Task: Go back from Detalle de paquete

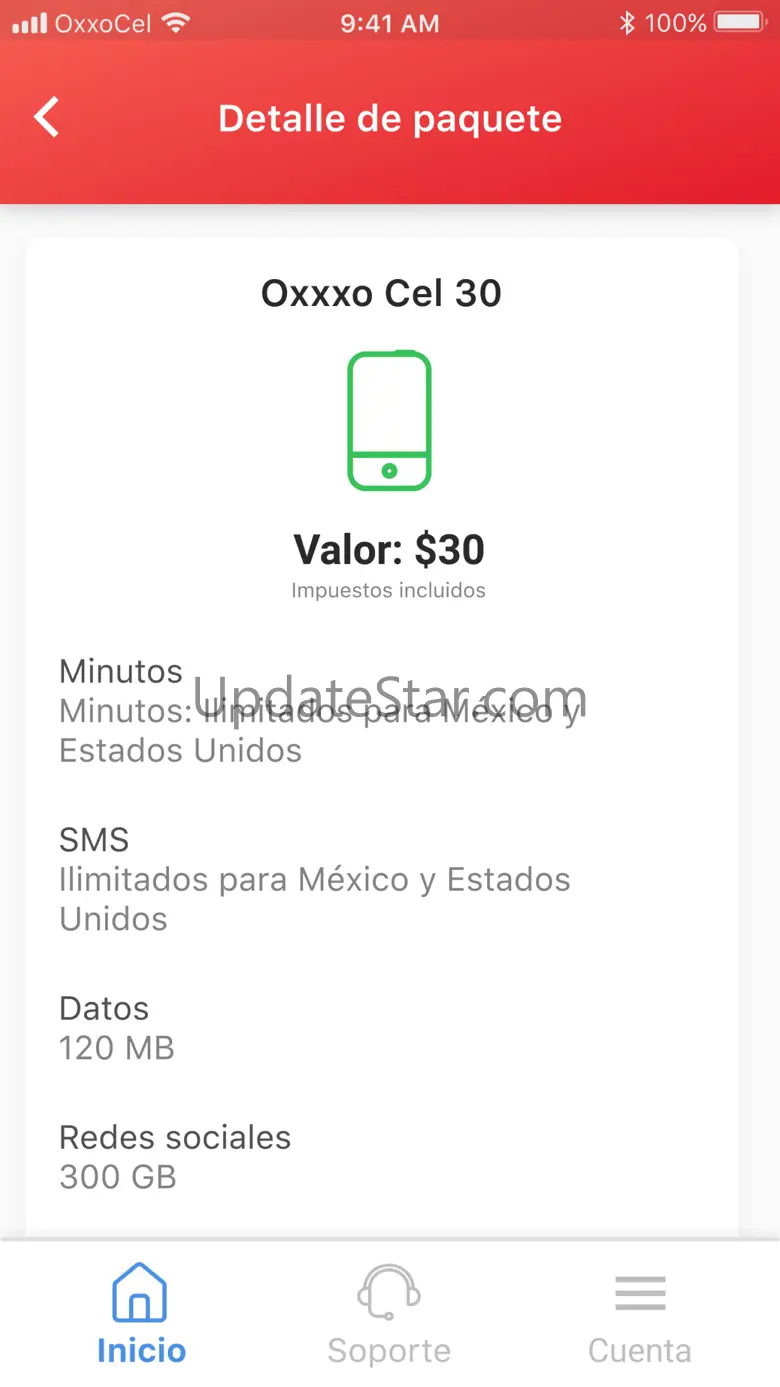Action: coord(47,118)
